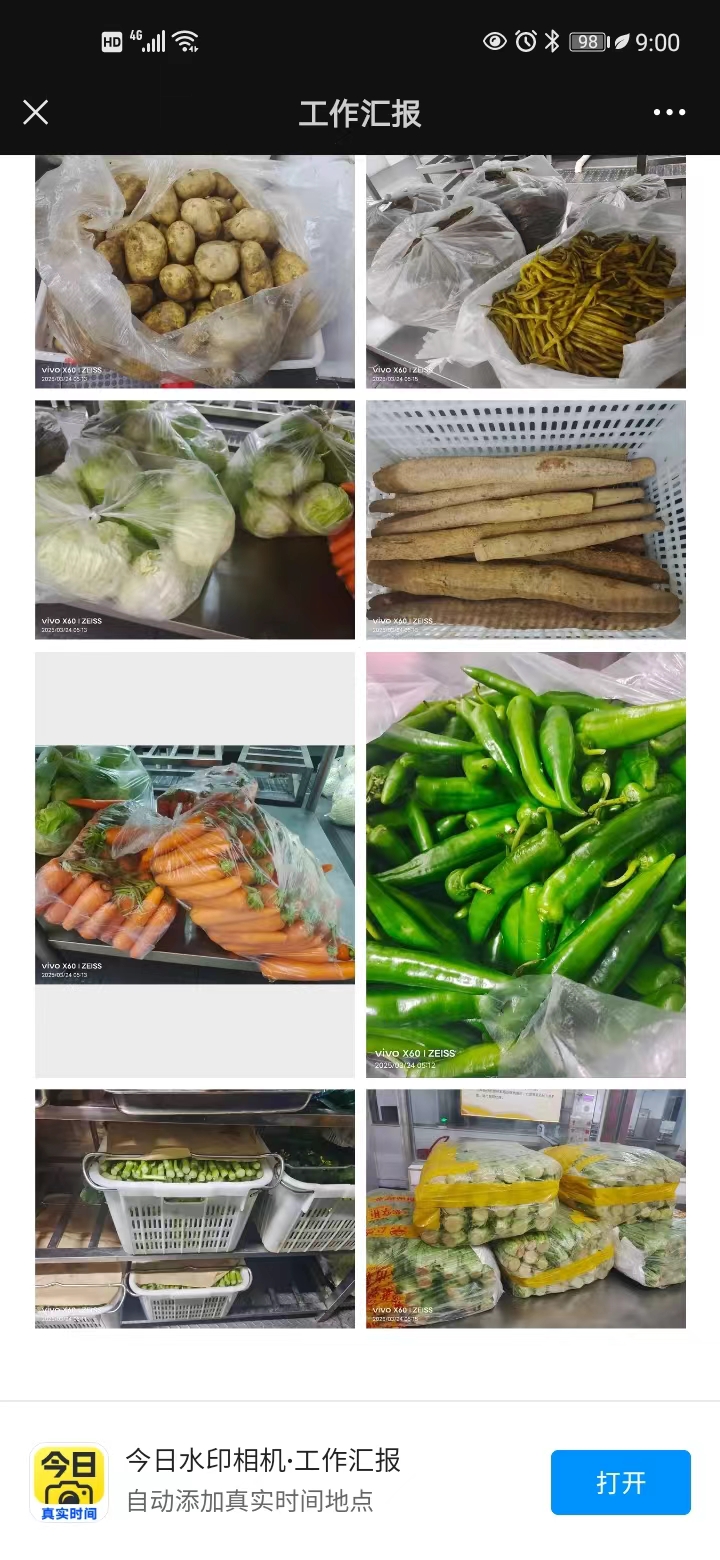View the dried yellow beans photo
Image resolution: width=720 pixels, height=1560 pixels.
pos(526,271)
